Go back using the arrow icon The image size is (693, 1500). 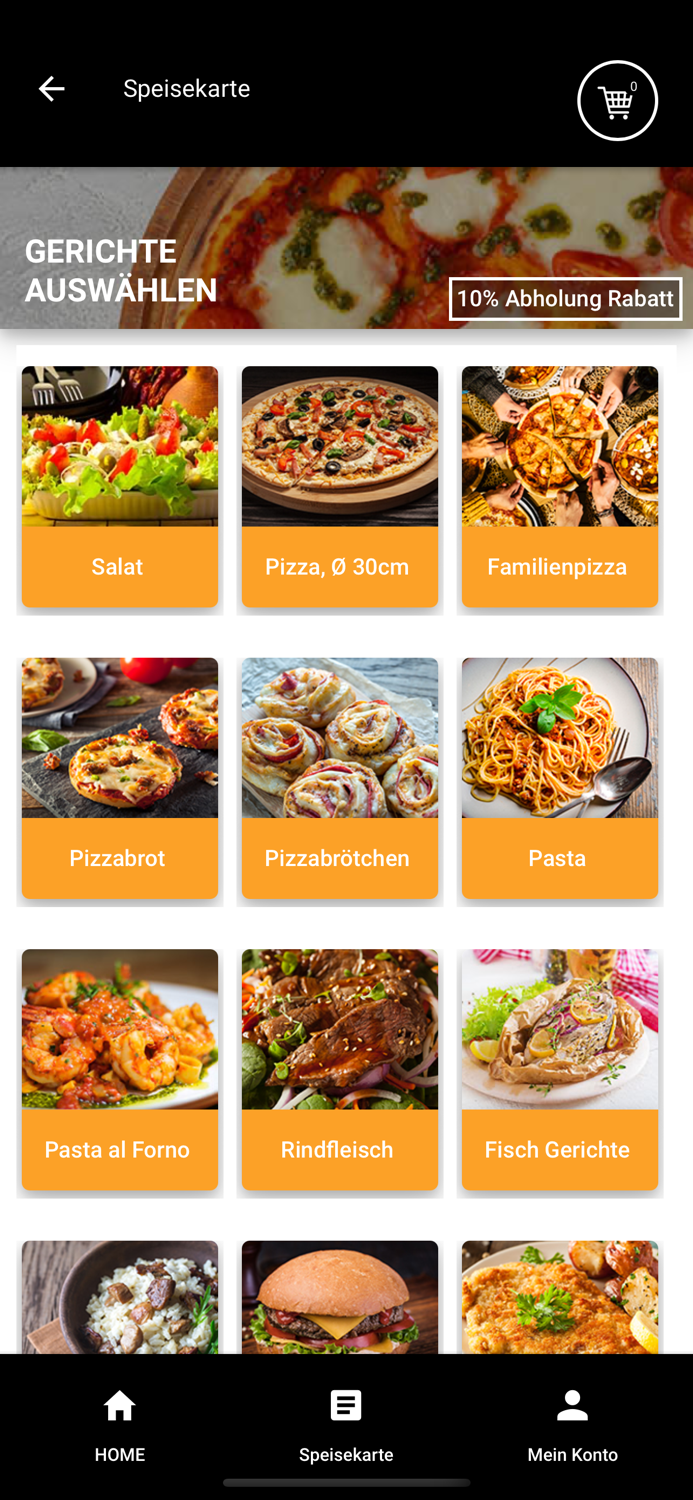pos(51,89)
